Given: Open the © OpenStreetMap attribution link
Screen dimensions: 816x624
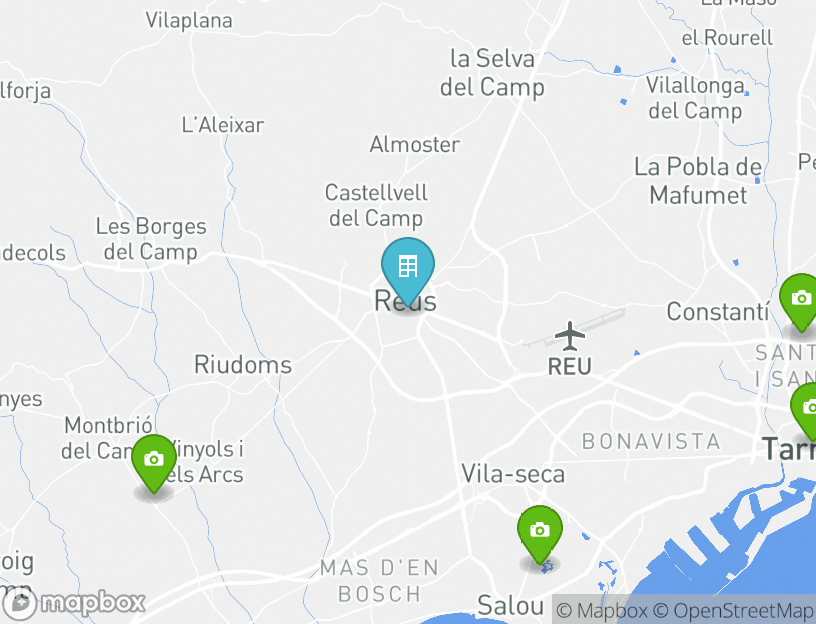Looking at the screenshot, I should click(734, 610).
